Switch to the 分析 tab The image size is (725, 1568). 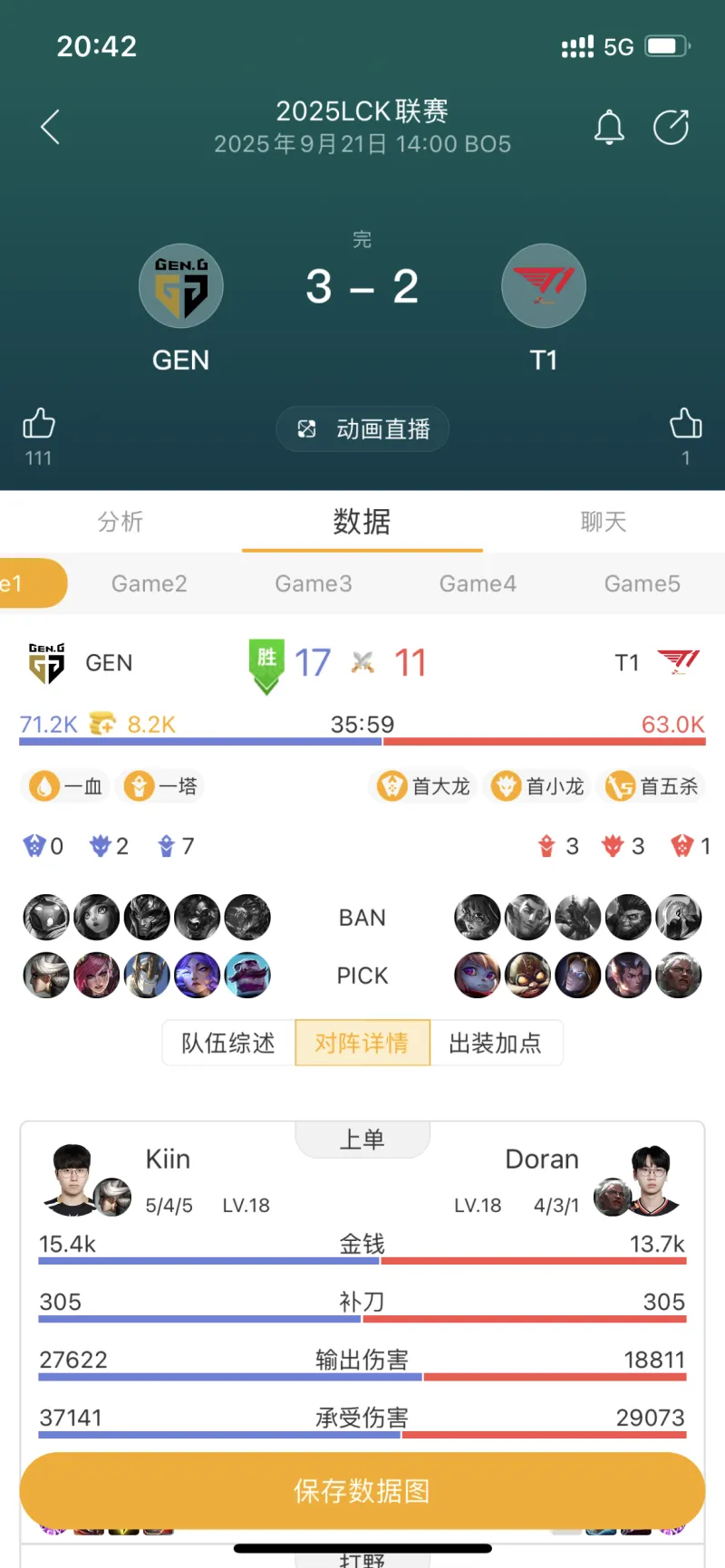coord(121,522)
